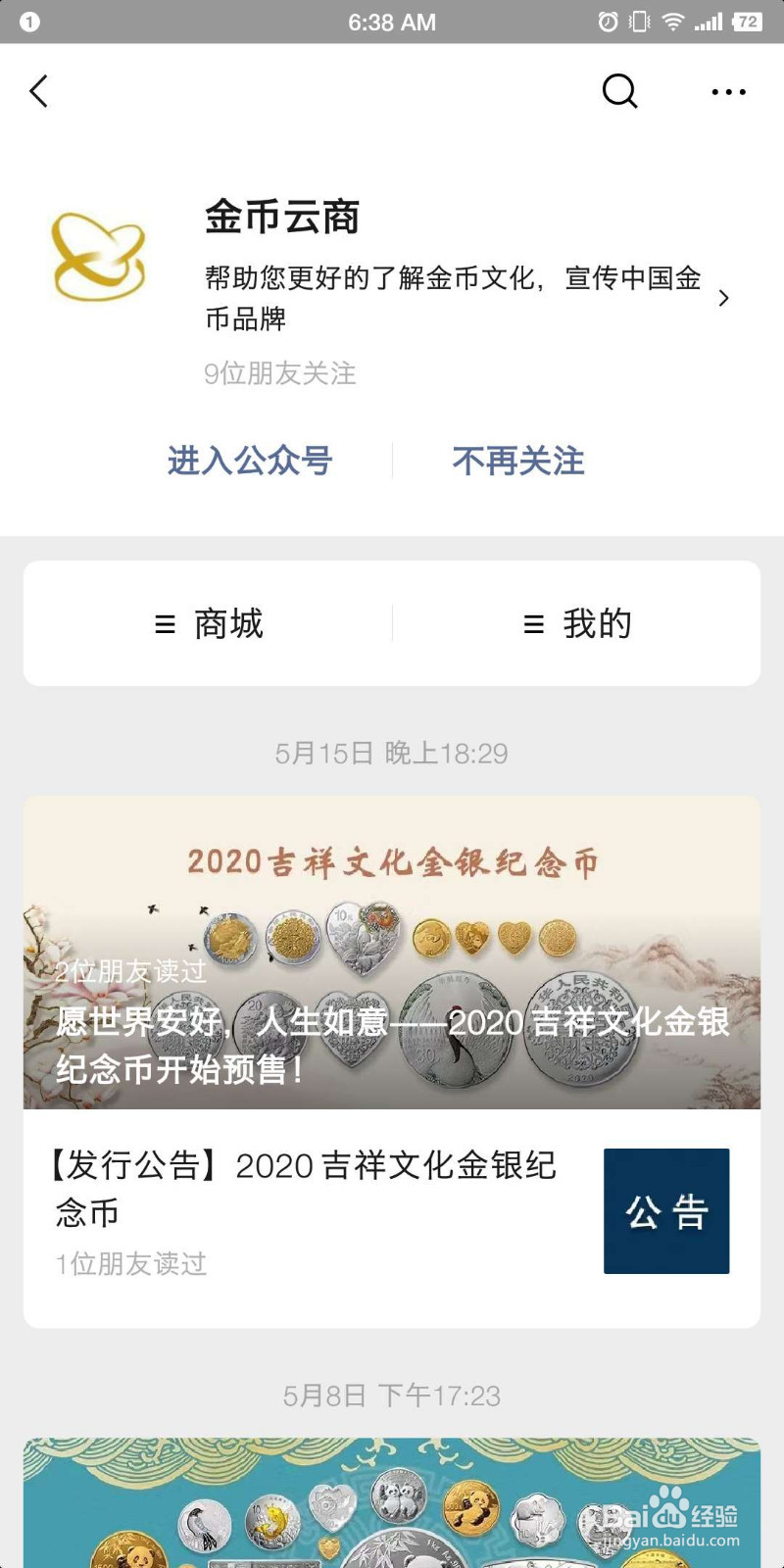Open the search icon

619,91
